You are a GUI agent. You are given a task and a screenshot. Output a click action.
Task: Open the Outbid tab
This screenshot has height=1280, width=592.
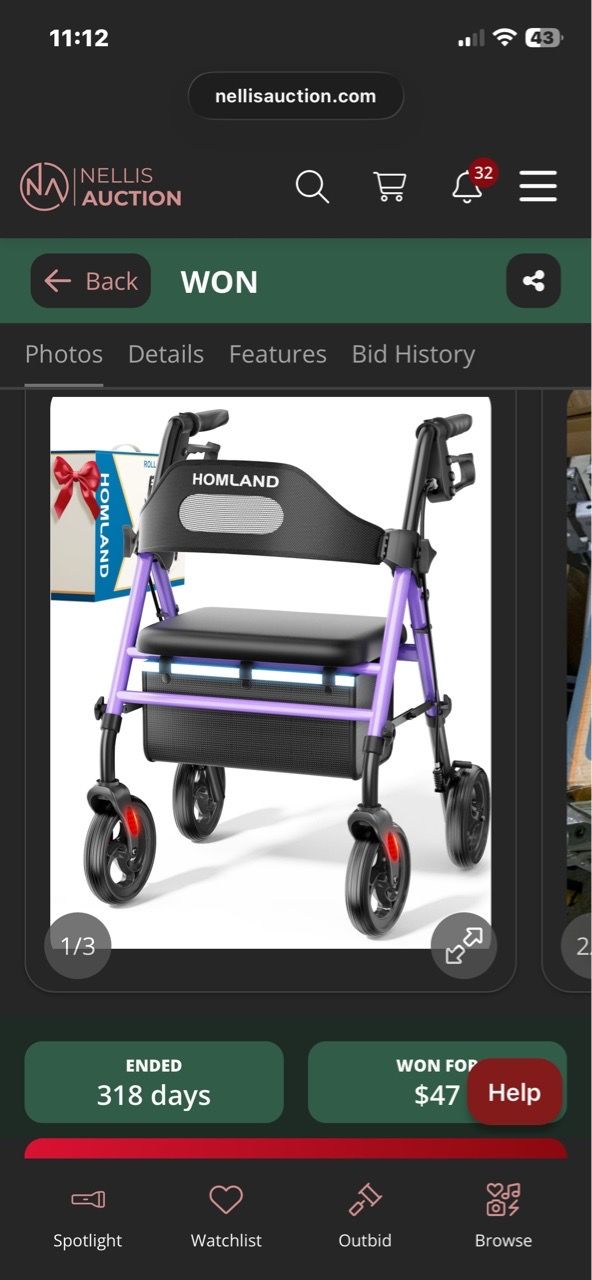coord(365,1215)
